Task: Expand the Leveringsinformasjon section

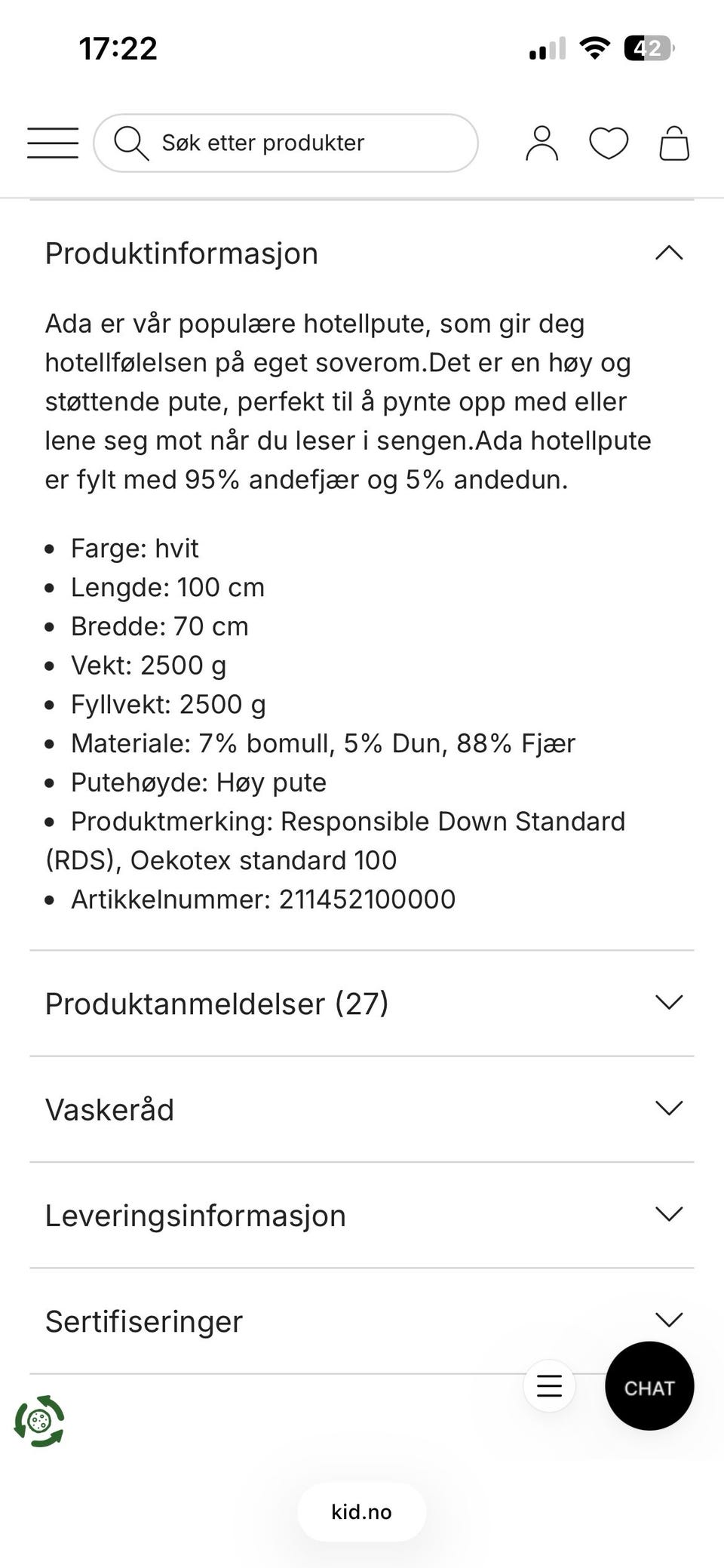Action: tap(667, 1215)
